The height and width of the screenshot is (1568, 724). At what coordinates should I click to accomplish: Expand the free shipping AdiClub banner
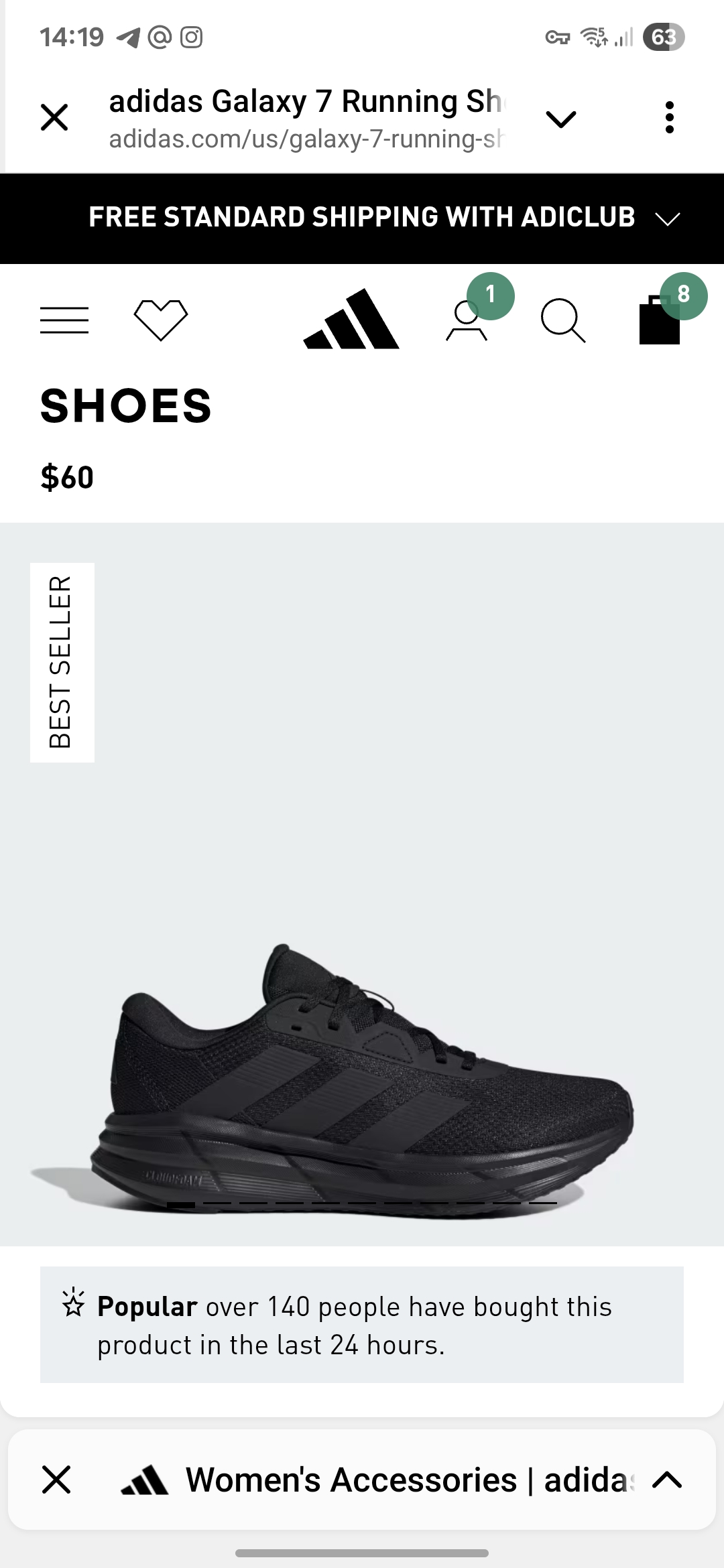pos(667,218)
